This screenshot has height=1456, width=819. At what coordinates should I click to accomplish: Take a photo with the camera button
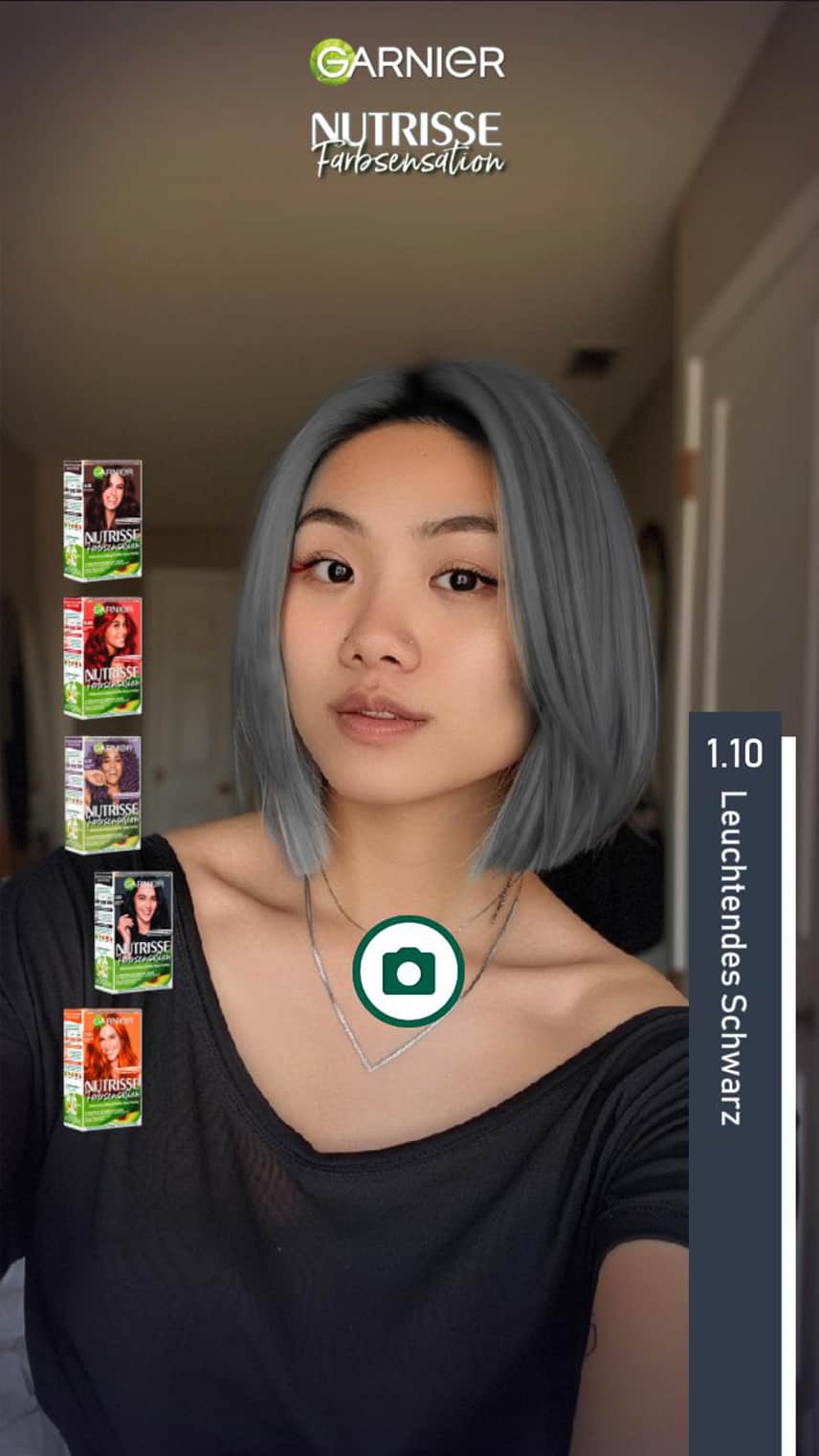pos(409,972)
